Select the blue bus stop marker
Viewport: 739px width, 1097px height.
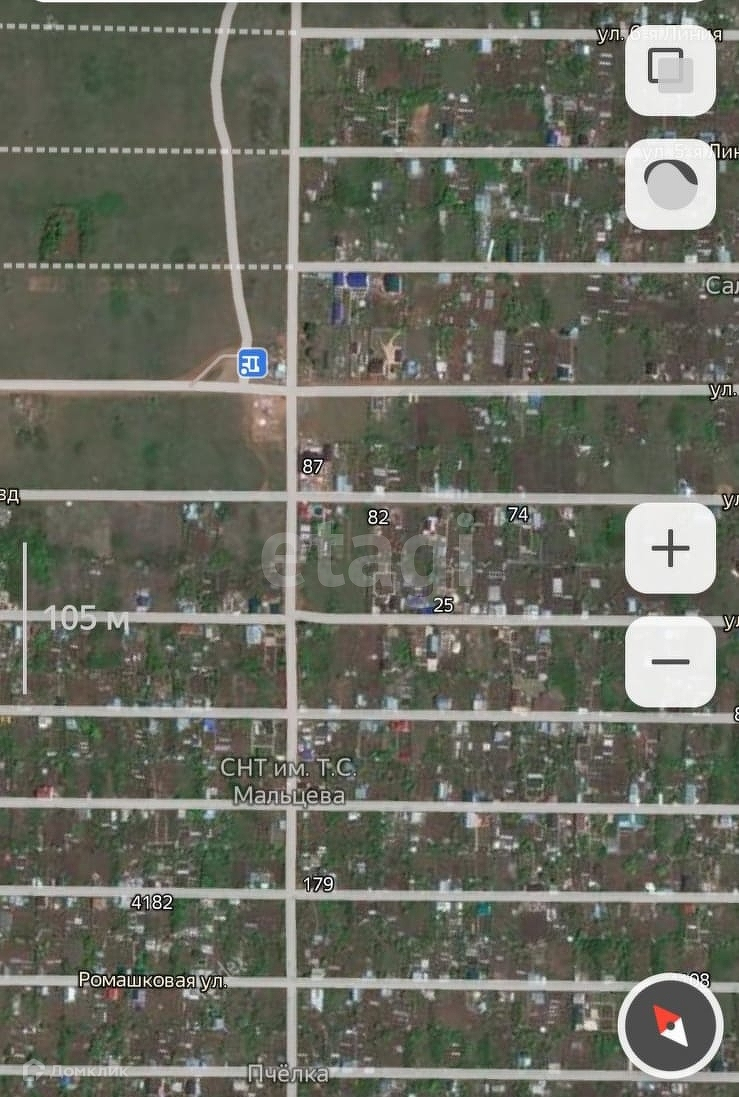tap(252, 363)
